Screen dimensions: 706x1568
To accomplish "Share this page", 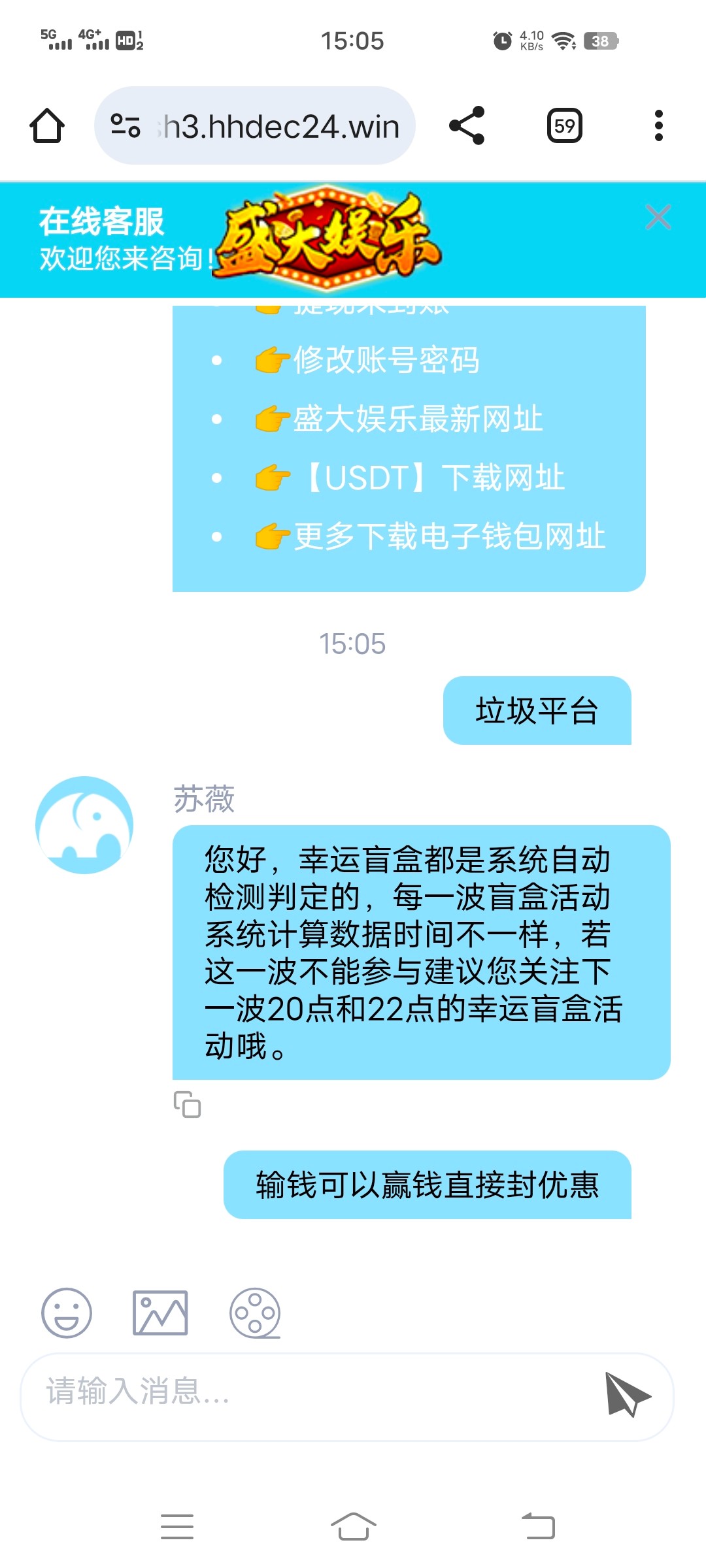I will pos(467,125).
